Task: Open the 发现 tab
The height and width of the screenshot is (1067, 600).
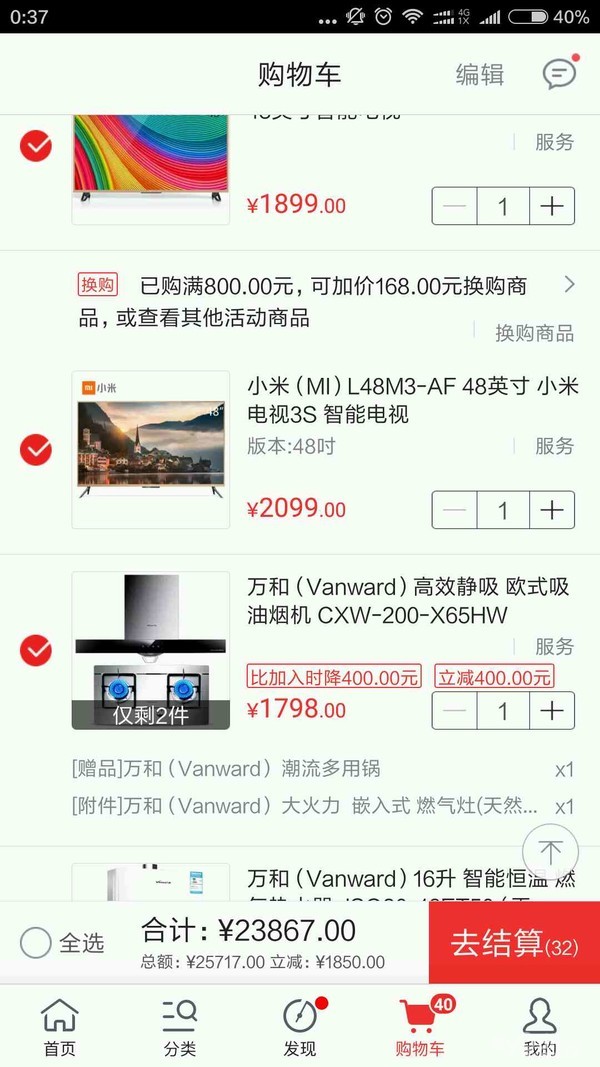Action: coord(300,1027)
